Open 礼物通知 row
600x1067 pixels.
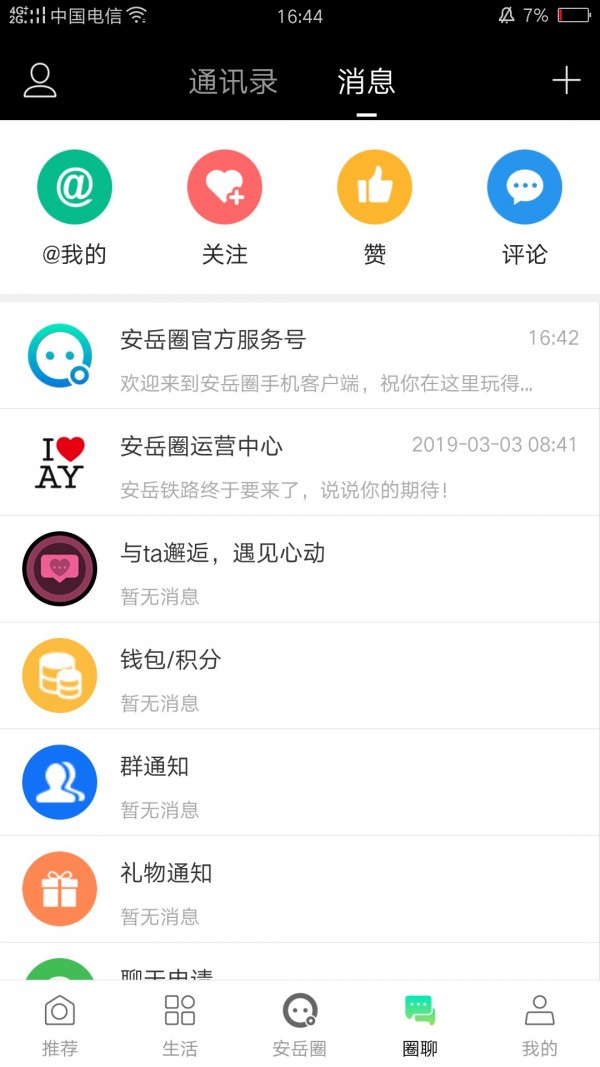pyautogui.click(x=300, y=889)
